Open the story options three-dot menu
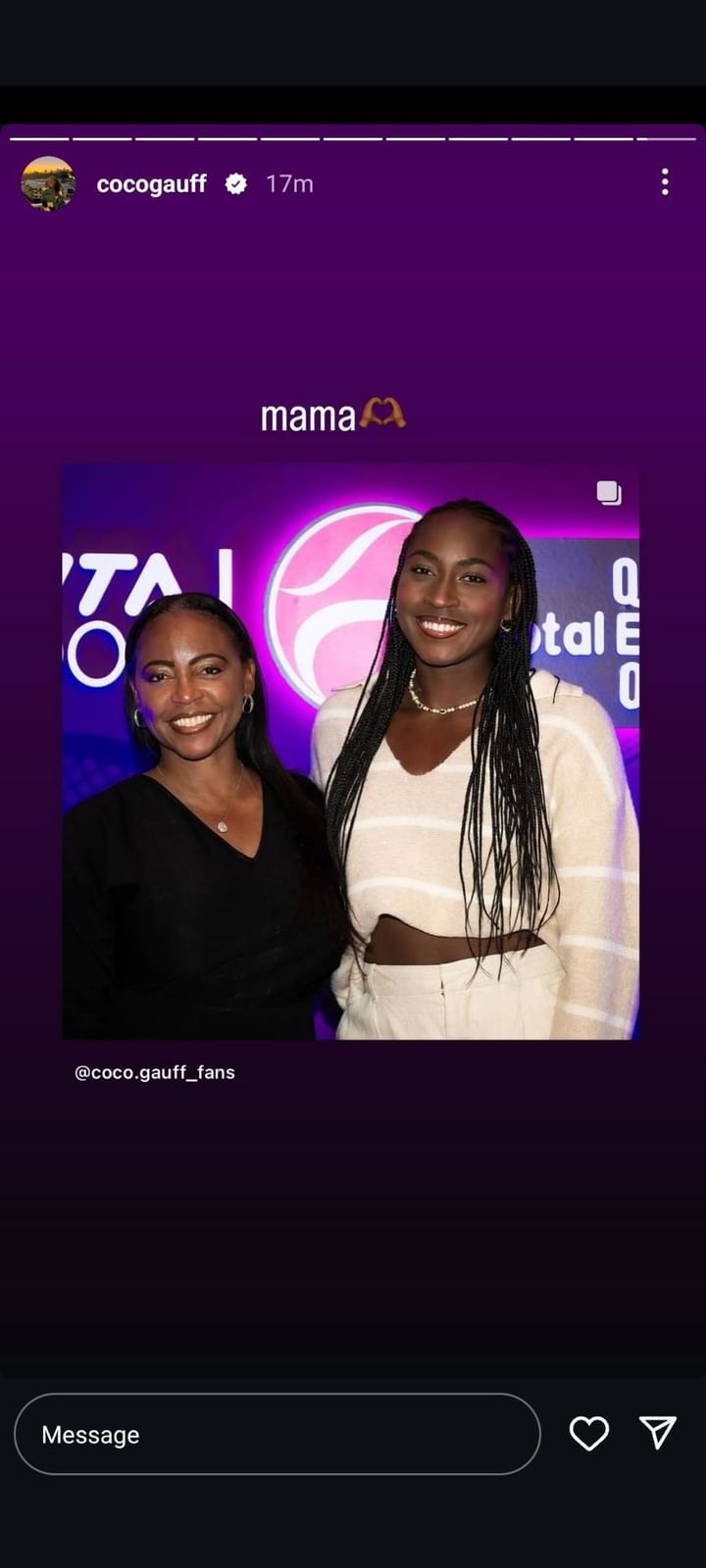 pos(665,182)
